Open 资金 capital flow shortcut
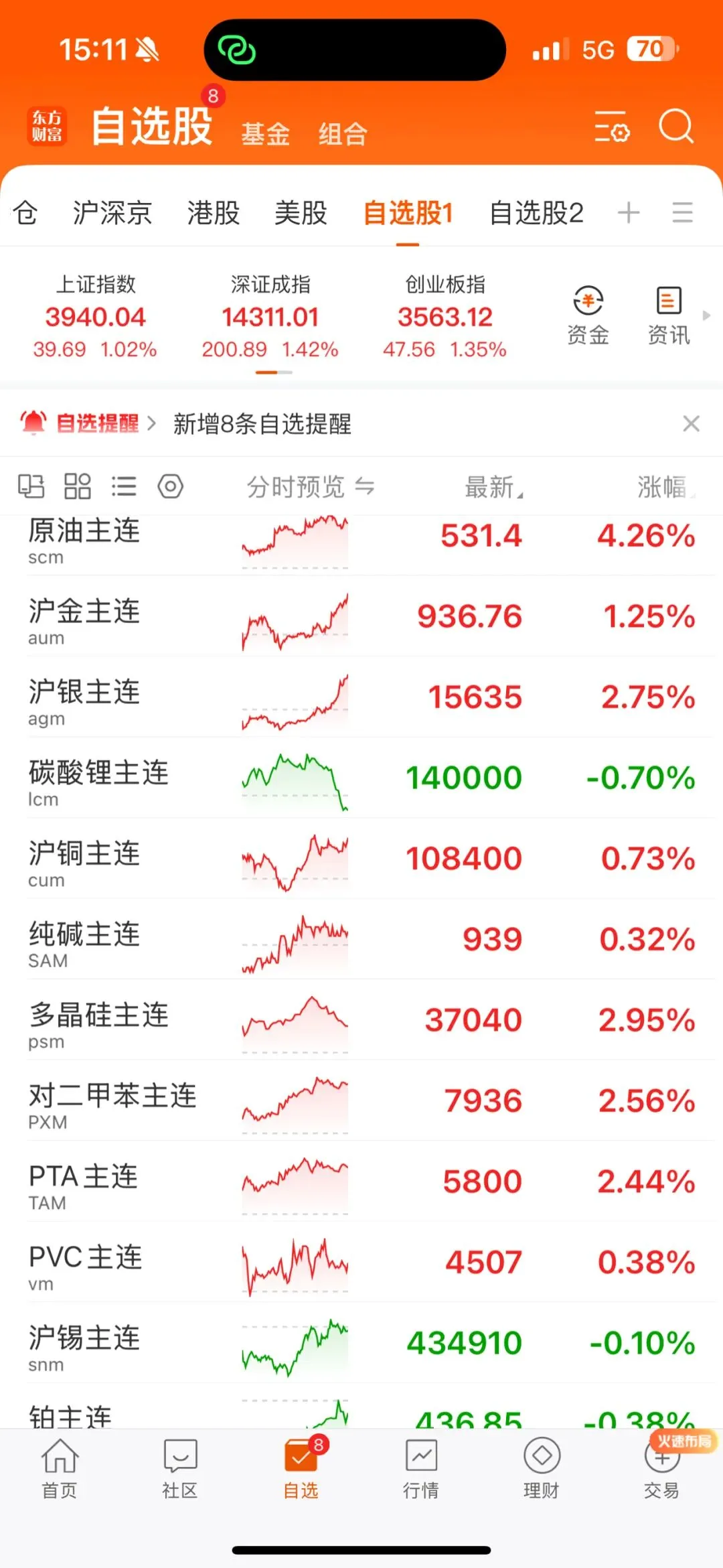Viewport: 723px width, 1568px height. (x=588, y=315)
